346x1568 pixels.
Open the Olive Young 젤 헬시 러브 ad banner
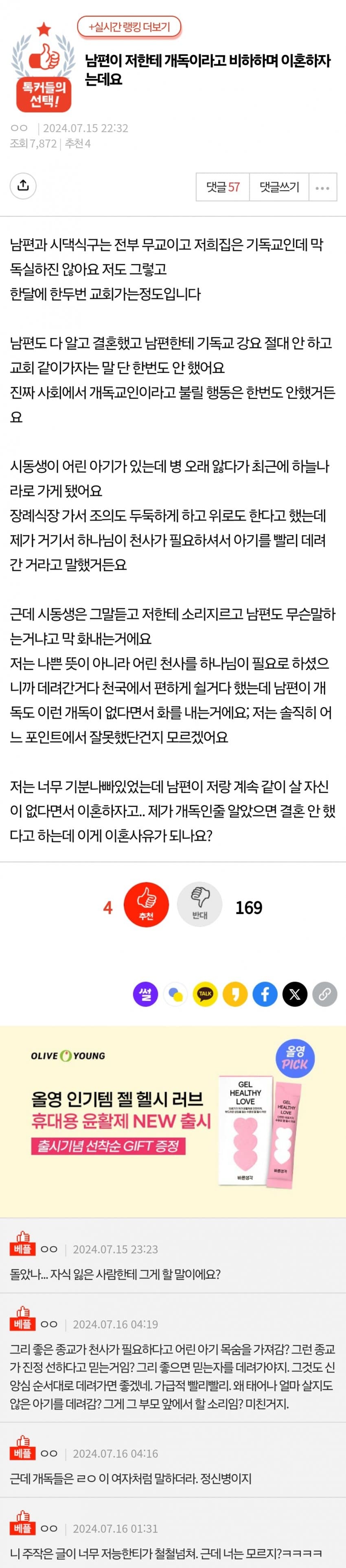[x=173, y=1121]
